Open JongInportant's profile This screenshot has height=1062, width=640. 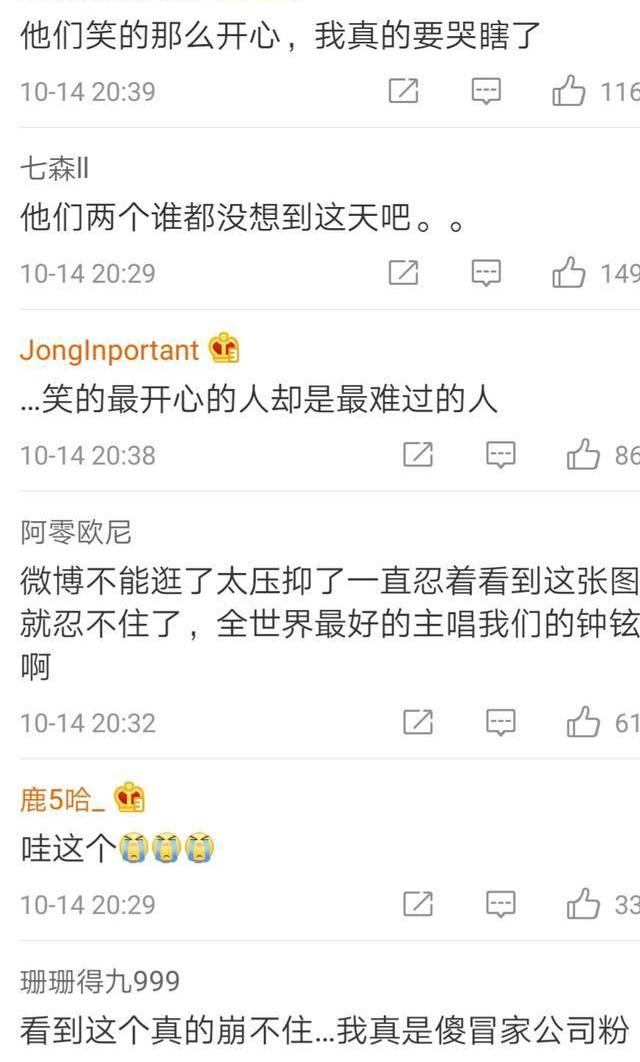[109, 350]
